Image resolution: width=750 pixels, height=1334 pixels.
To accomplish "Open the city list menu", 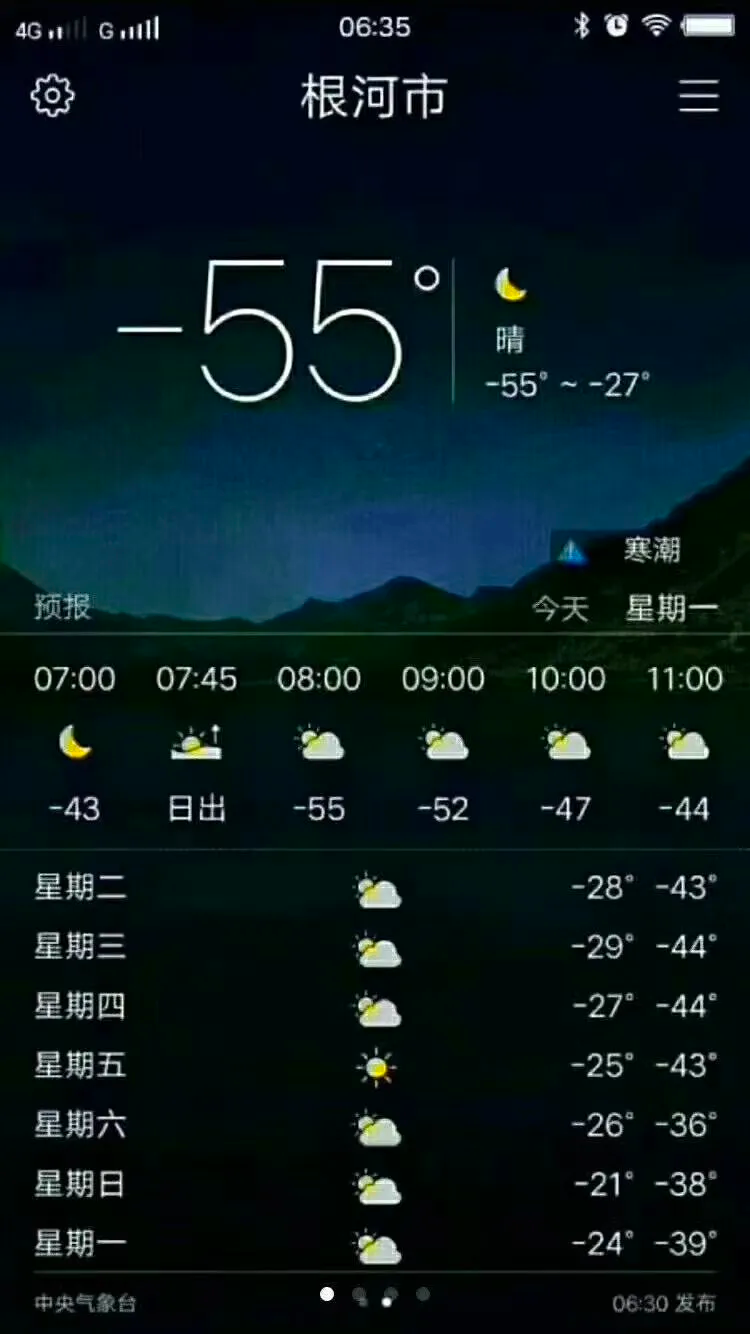I will [x=698, y=96].
